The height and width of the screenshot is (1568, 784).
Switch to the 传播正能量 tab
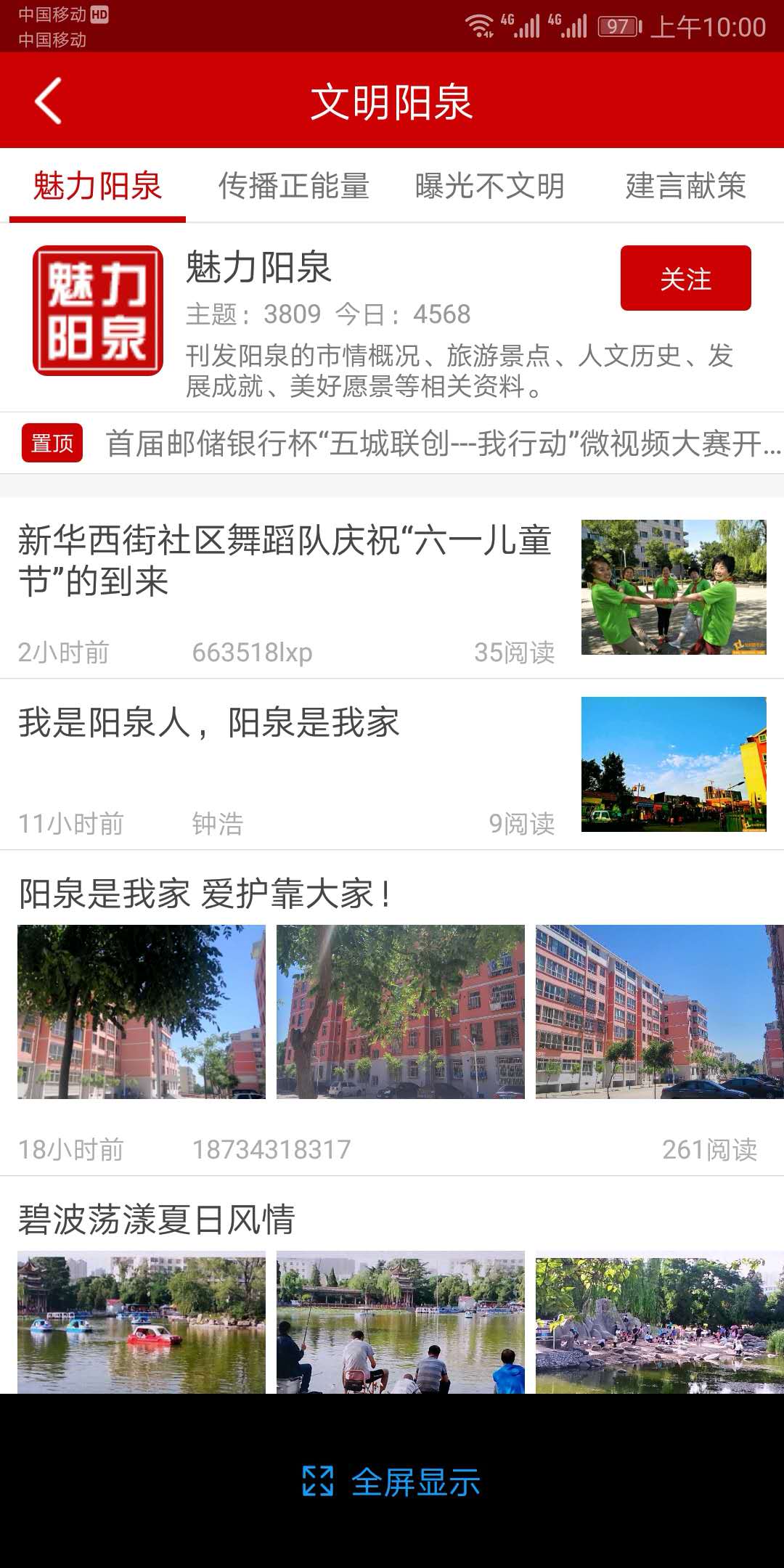(x=294, y=186)
